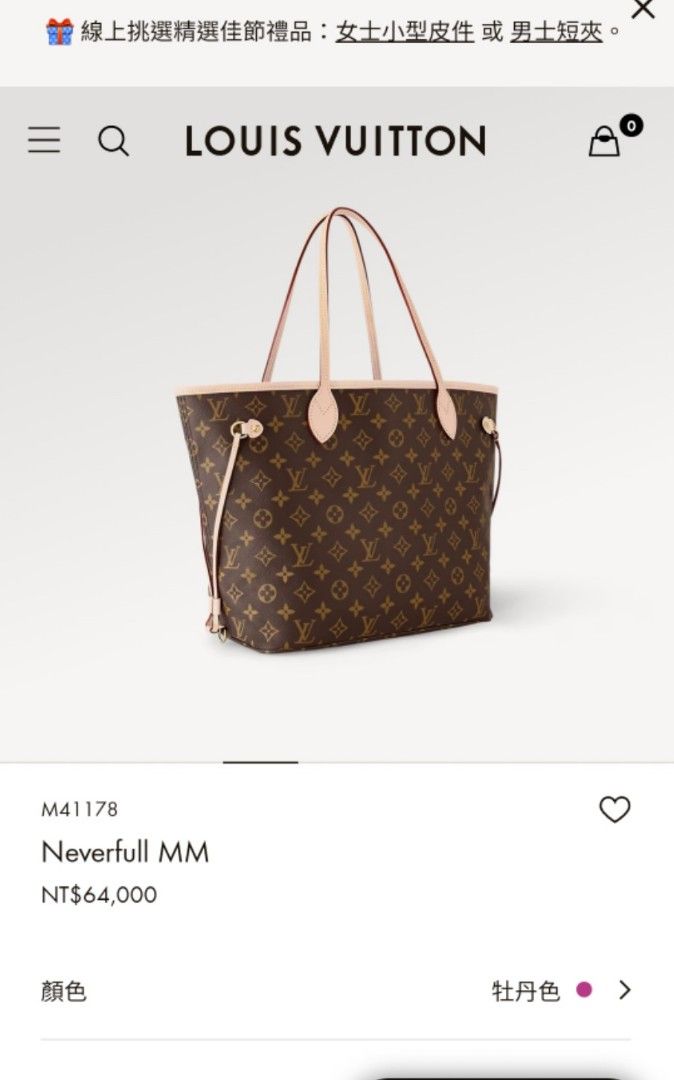Open the 女士小型皮件 link
The width and height of the screenshot is (674, 1080).
(x=404, y=32)
